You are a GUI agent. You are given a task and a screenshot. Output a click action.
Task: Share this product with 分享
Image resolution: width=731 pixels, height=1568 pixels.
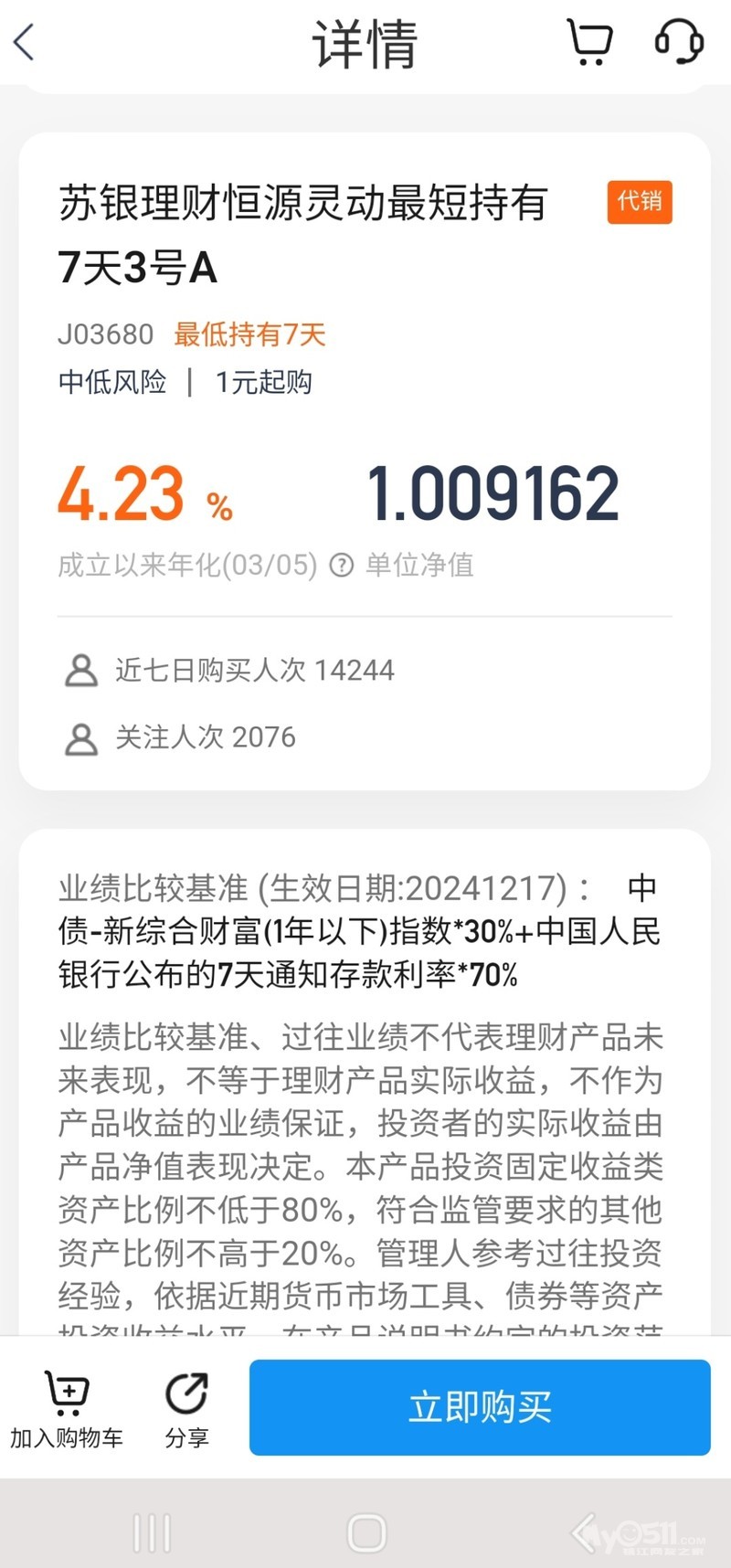tap(186, 1408)
